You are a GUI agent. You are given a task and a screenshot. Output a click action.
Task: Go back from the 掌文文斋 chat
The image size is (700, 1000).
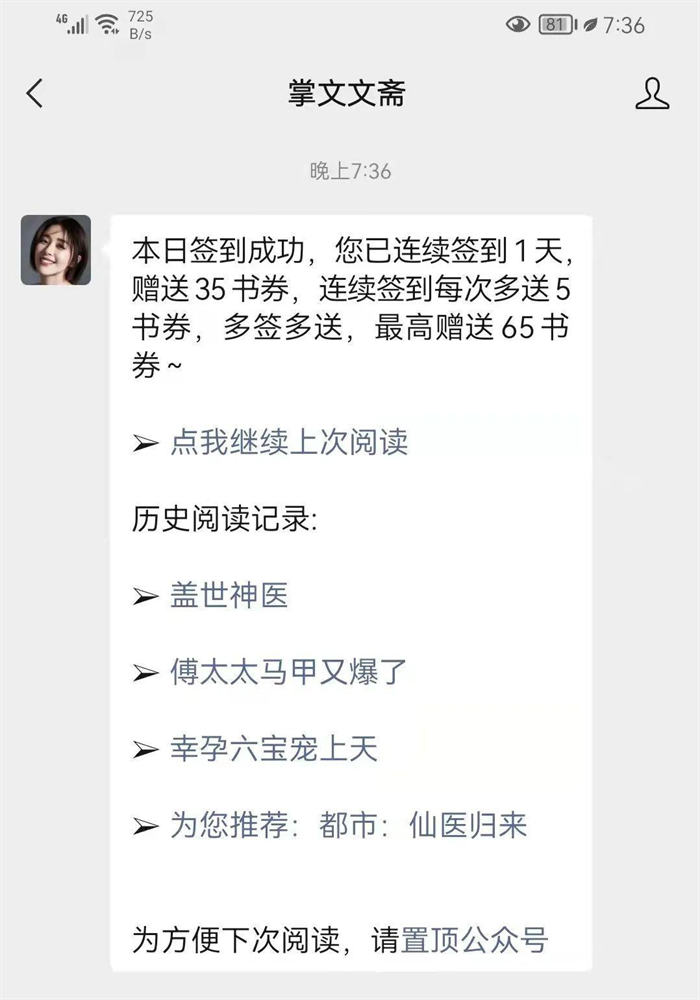click(35, 94)
